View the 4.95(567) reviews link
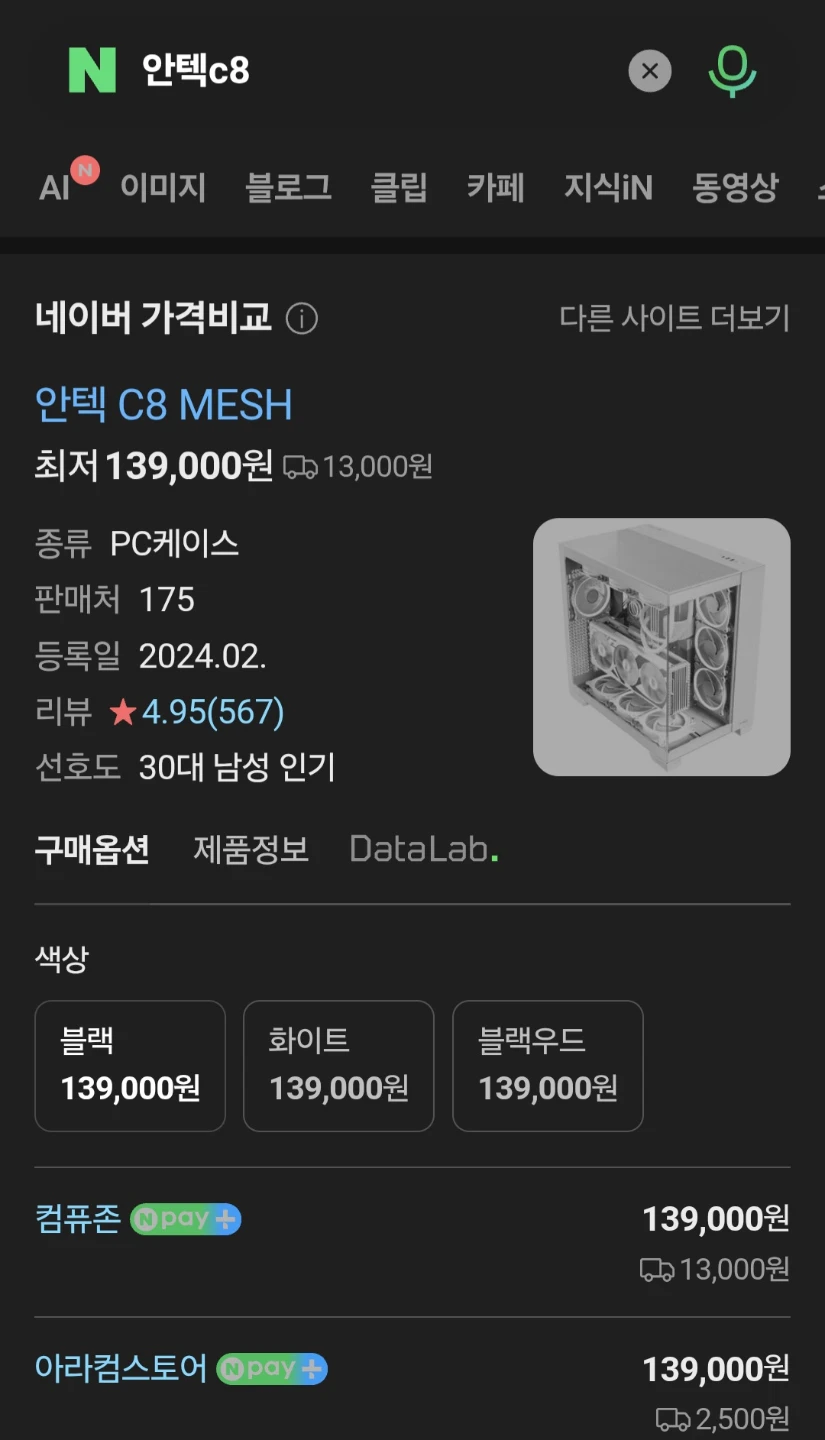Image resolution: width=825 pixels, height=1440 pixels. [213, 712]
